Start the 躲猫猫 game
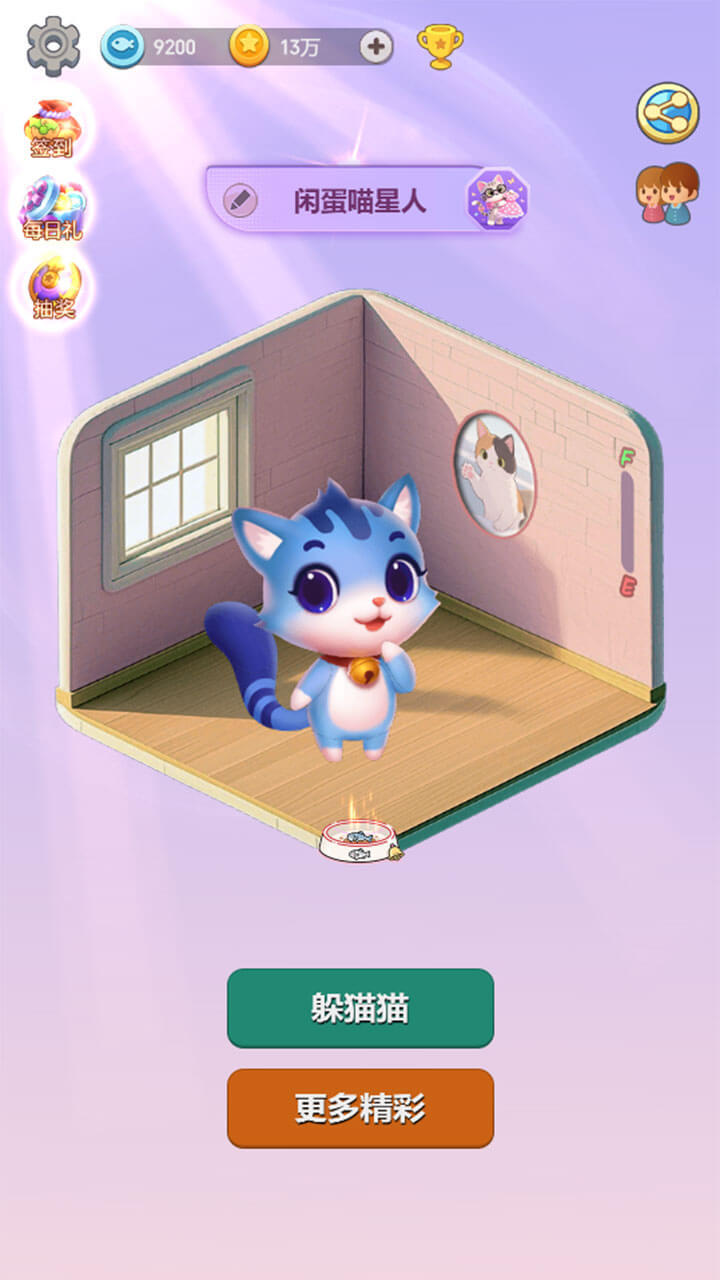The image size is (720, 1280). 360,1008
